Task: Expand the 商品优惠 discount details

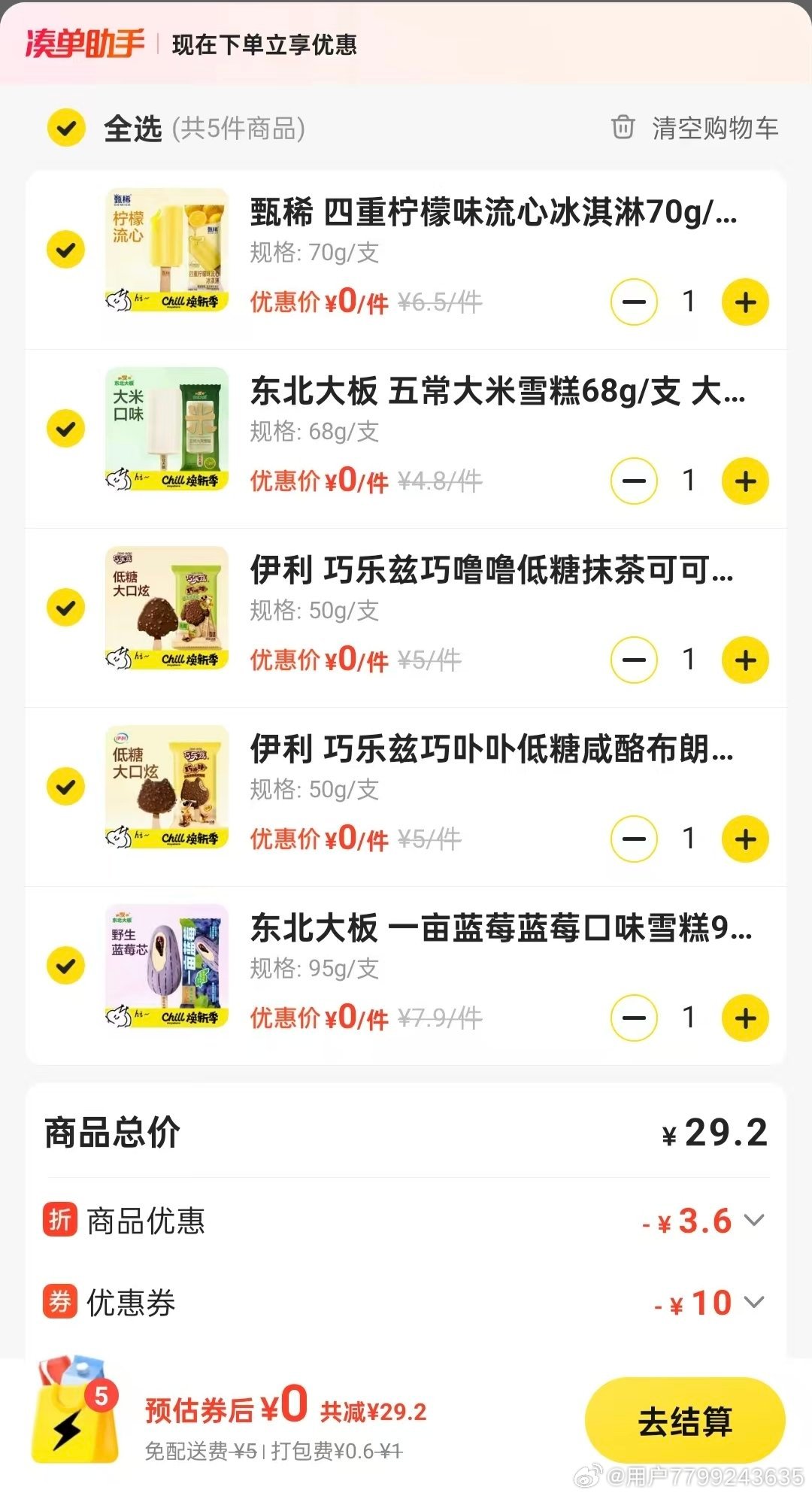Action: tap(753, 1220)
